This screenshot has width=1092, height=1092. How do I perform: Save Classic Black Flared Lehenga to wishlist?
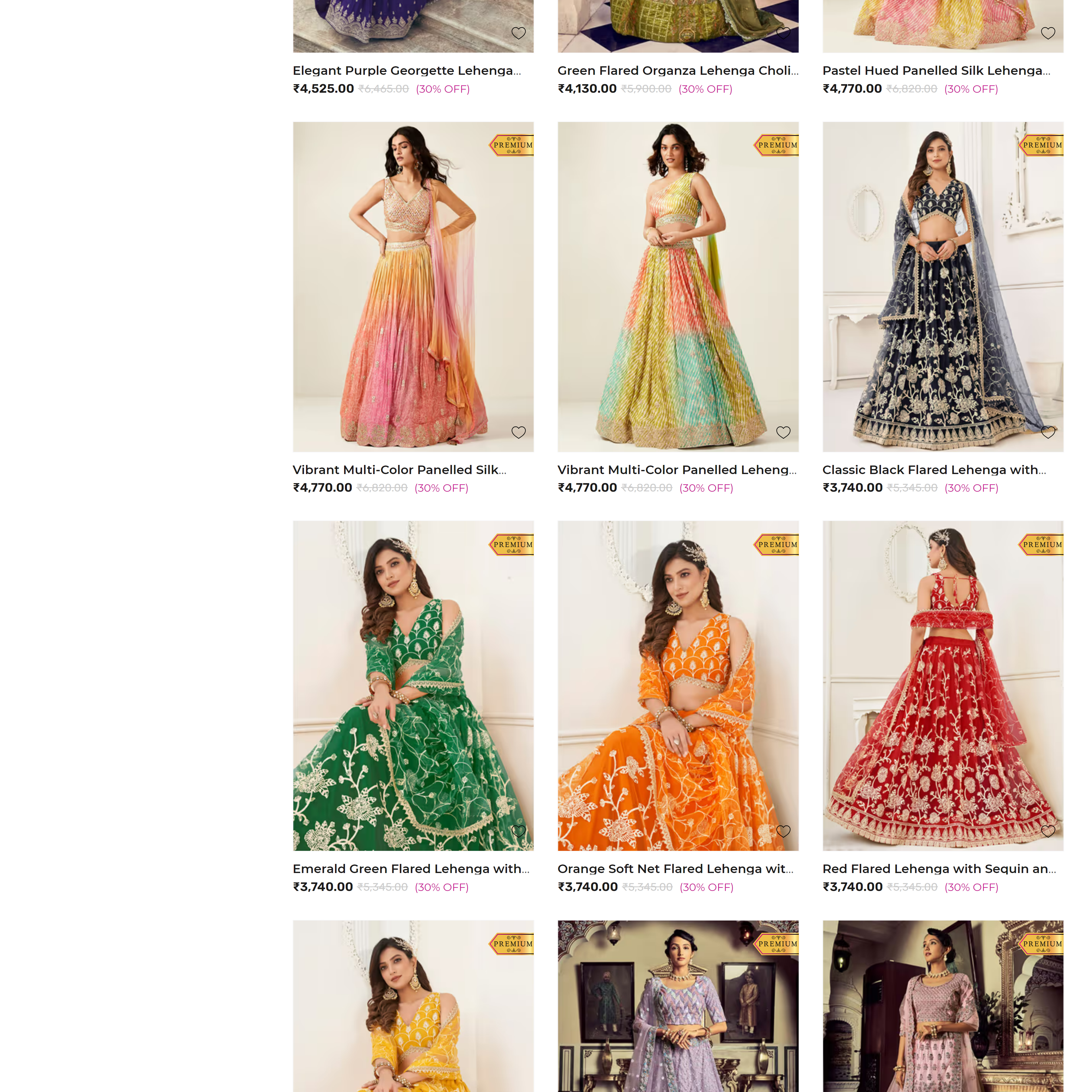click(x=1047, y=432)
